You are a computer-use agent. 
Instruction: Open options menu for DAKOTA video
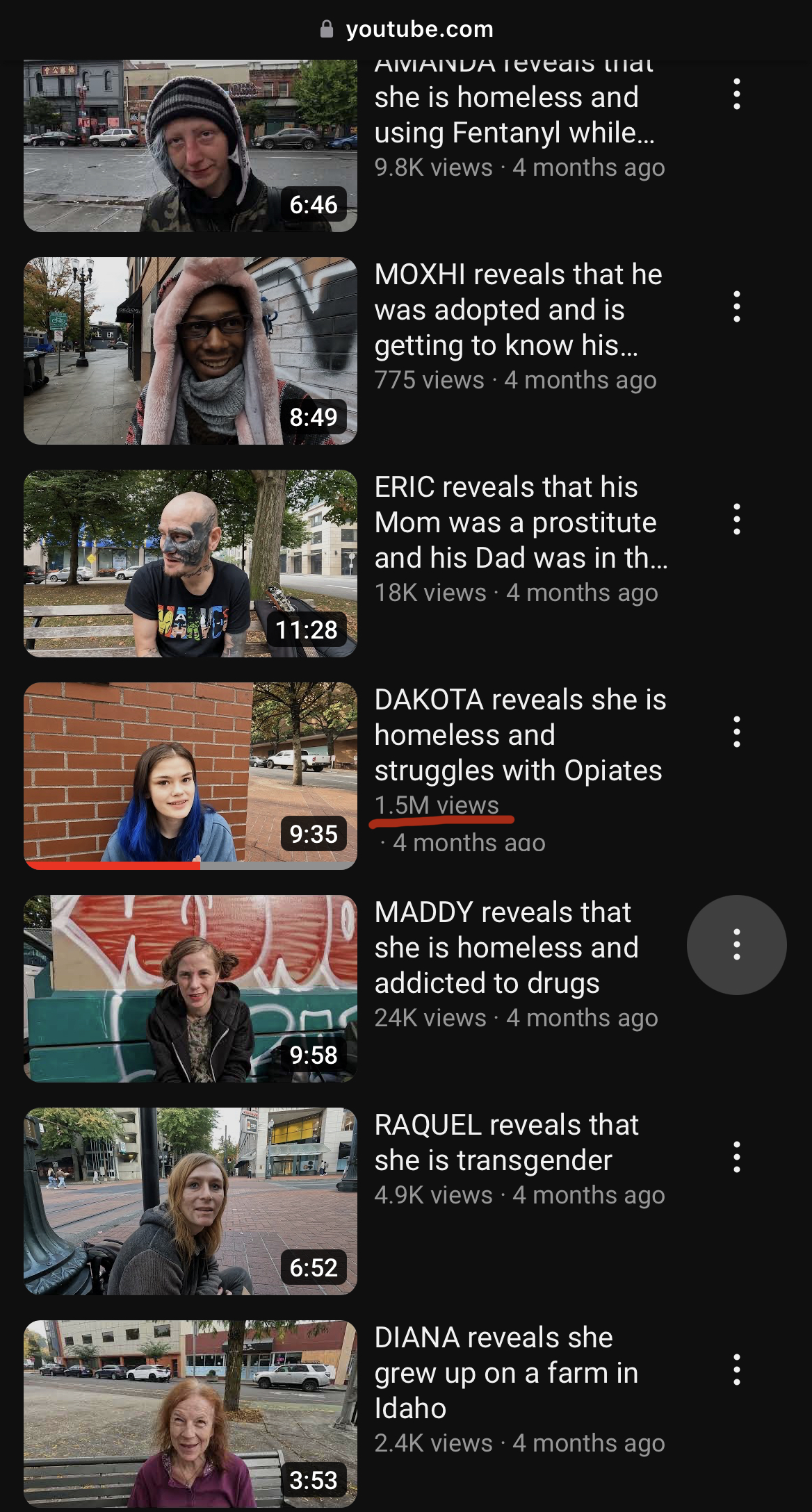(737, 732)
